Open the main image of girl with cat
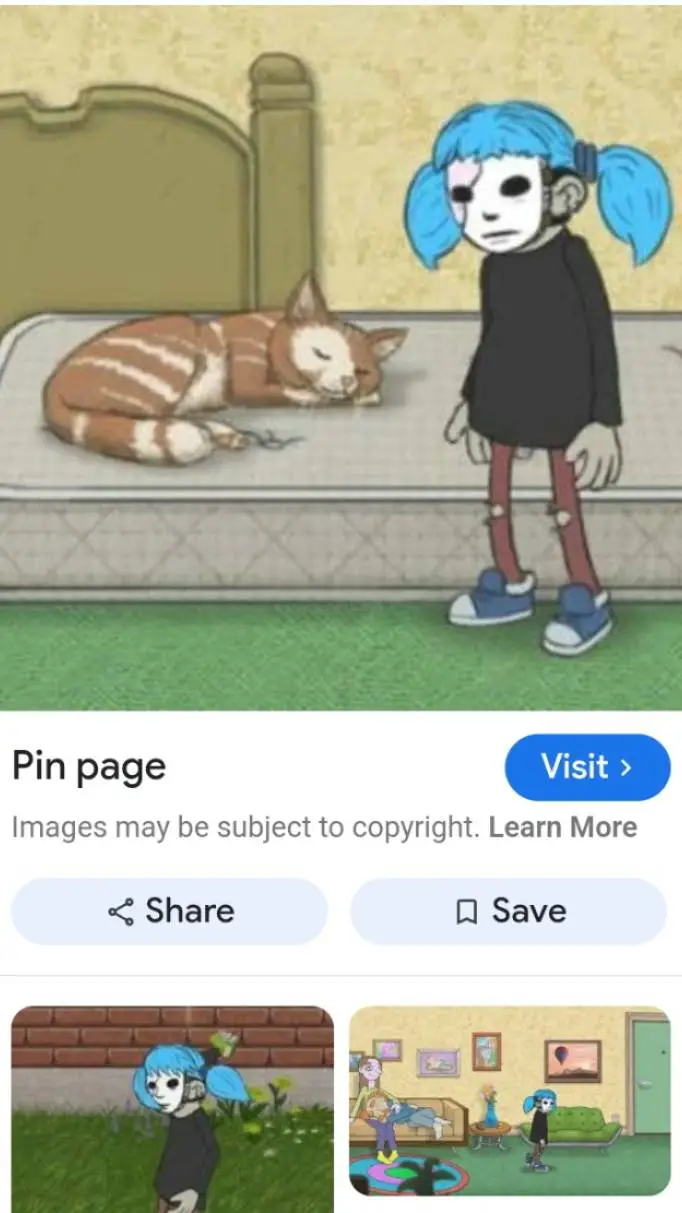This screenshot has height=1213, width=682. [341, 355]
